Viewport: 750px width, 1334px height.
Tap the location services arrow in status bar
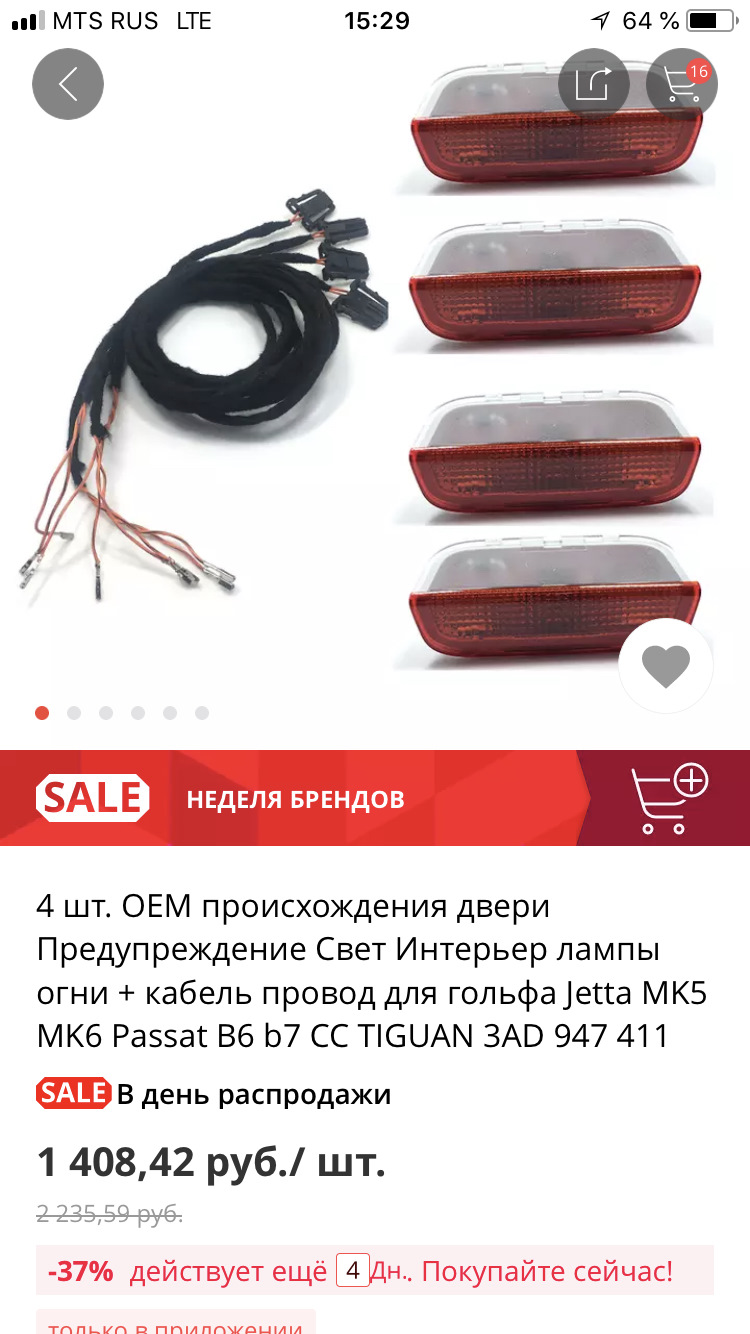[x=600, y=20]
